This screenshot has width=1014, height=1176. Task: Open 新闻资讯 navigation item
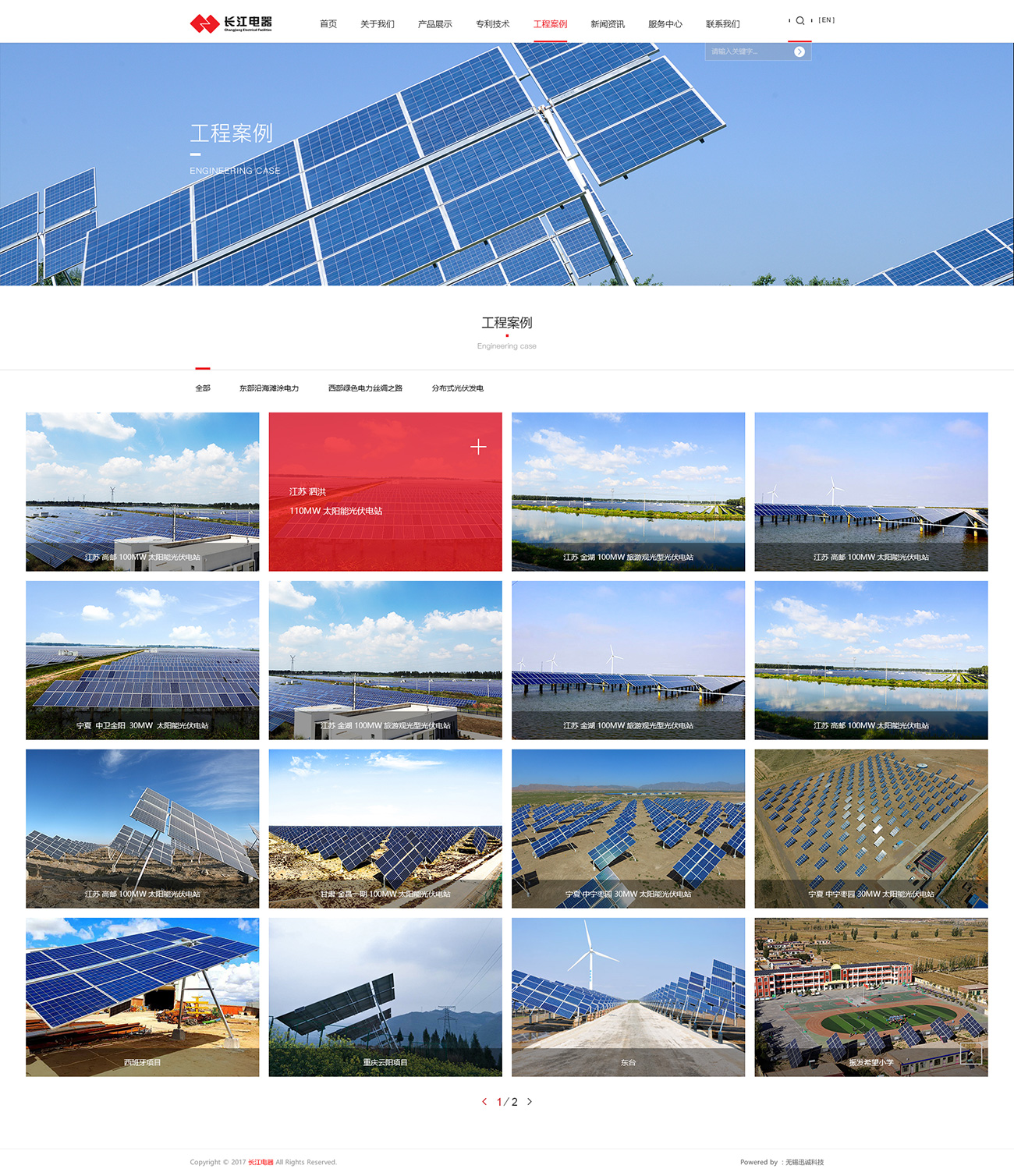click(x=608, y=24)
